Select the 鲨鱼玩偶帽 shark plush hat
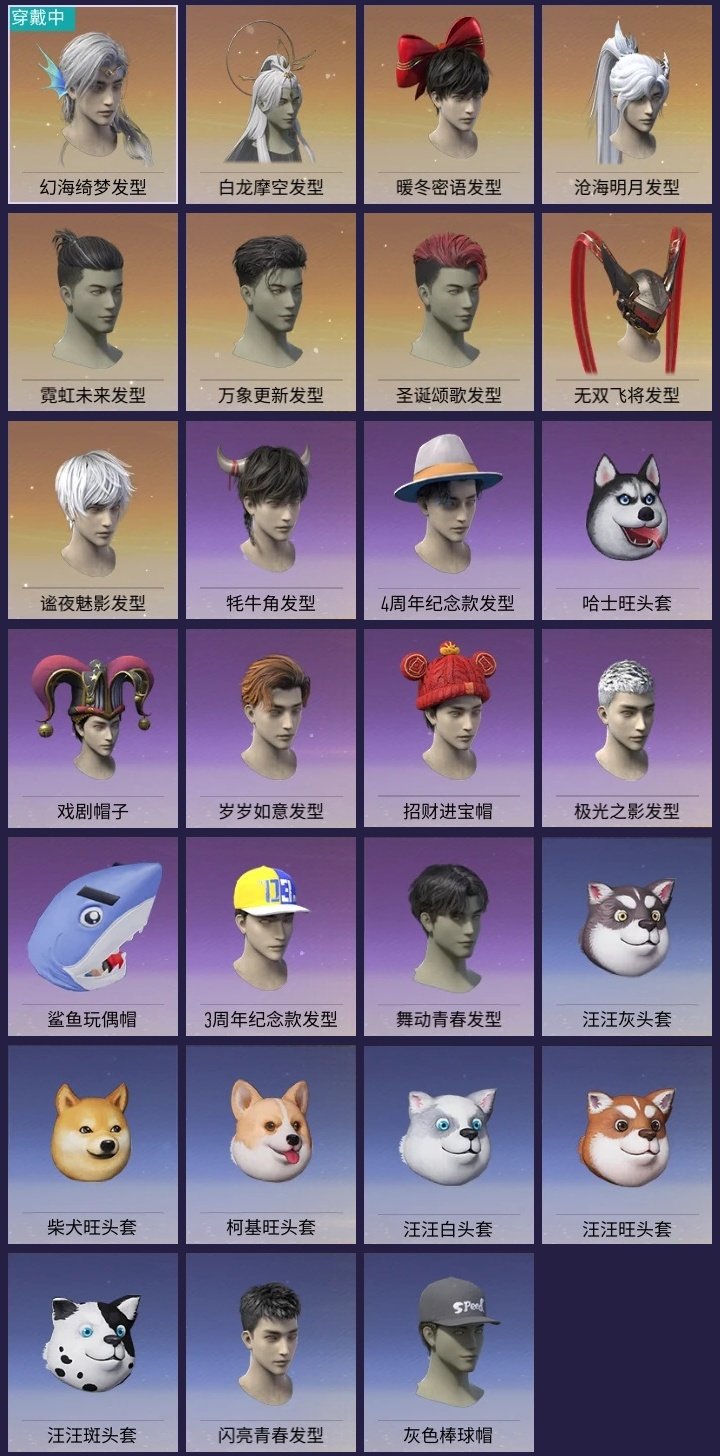The image size is (720, 1456). [92, 938]
